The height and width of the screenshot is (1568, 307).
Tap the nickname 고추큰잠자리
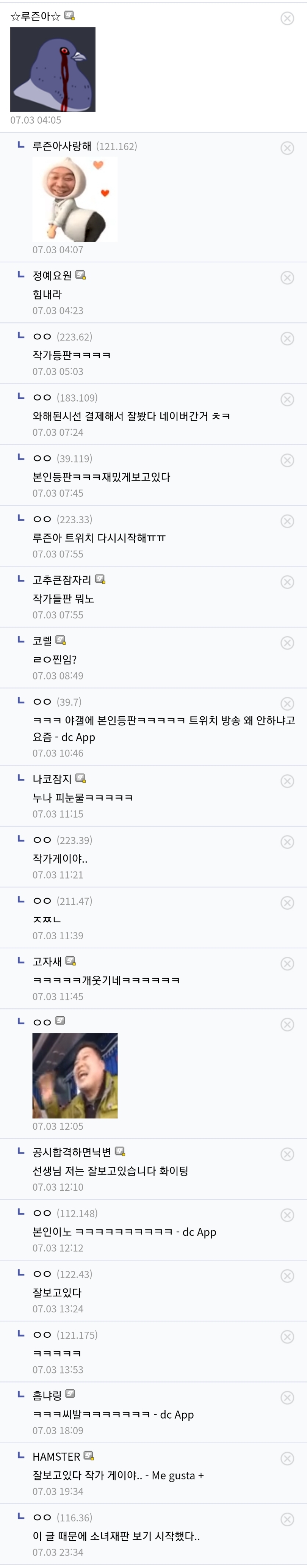point(61,580)
